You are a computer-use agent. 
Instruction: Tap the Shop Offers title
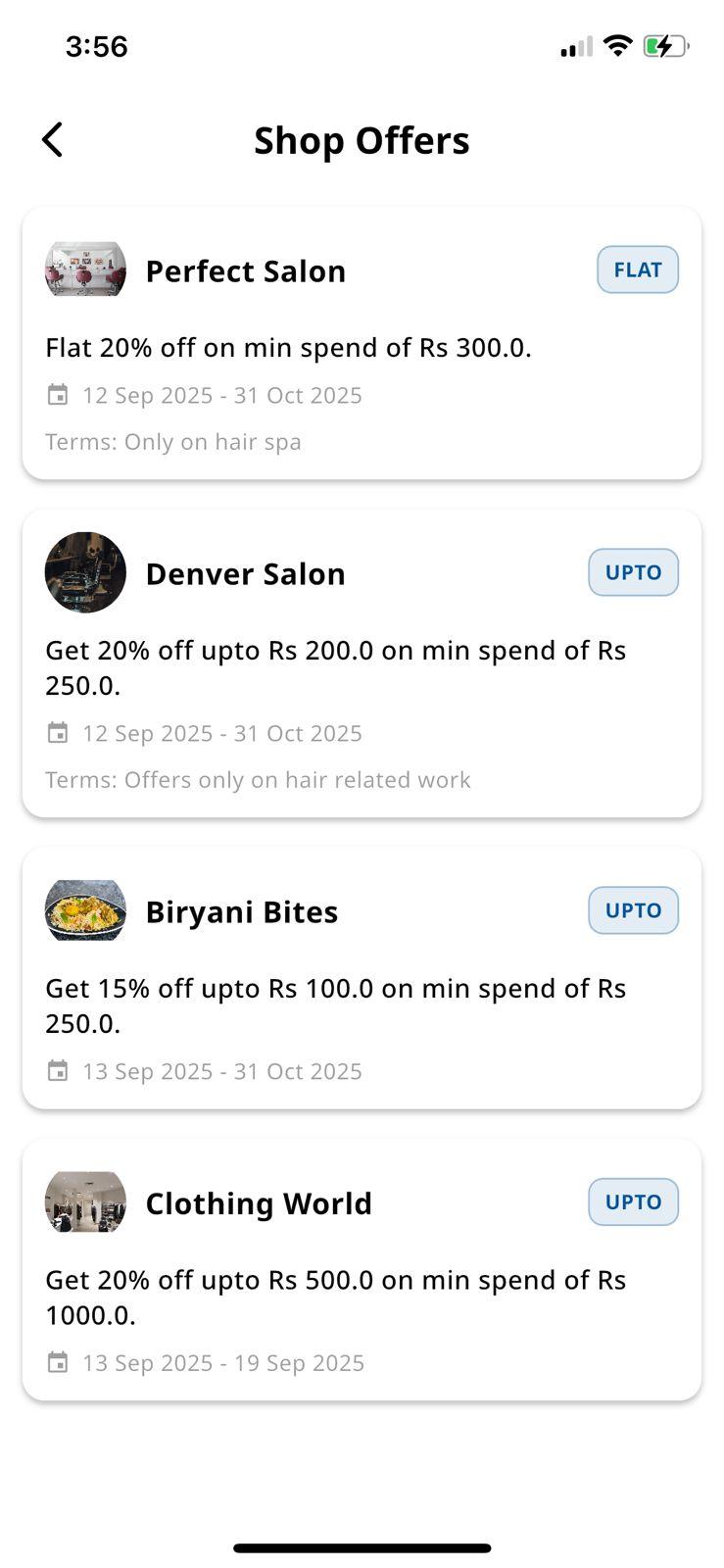(x=362, y=139)
